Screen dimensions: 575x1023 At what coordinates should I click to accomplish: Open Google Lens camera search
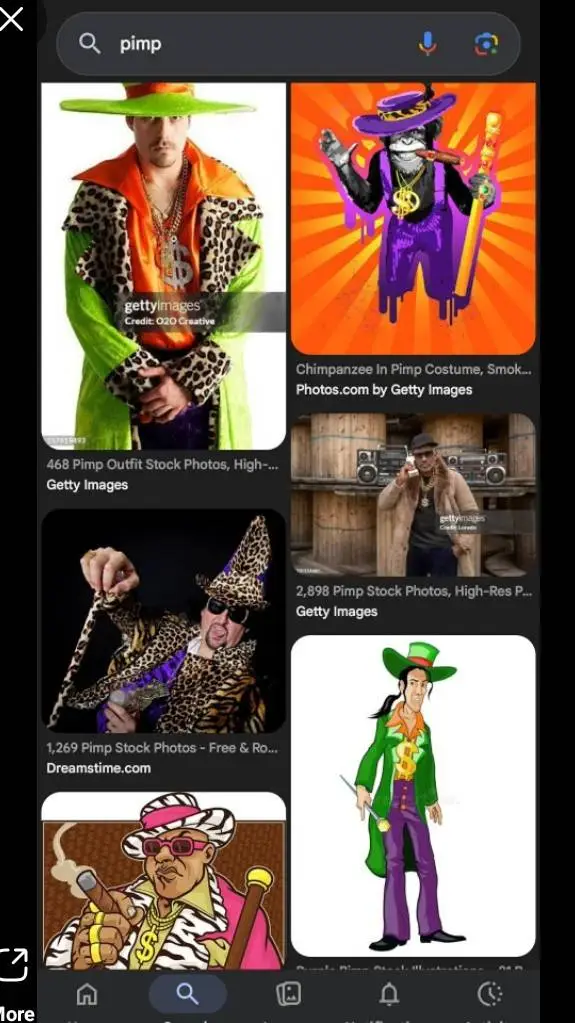[x=486, y=44]
